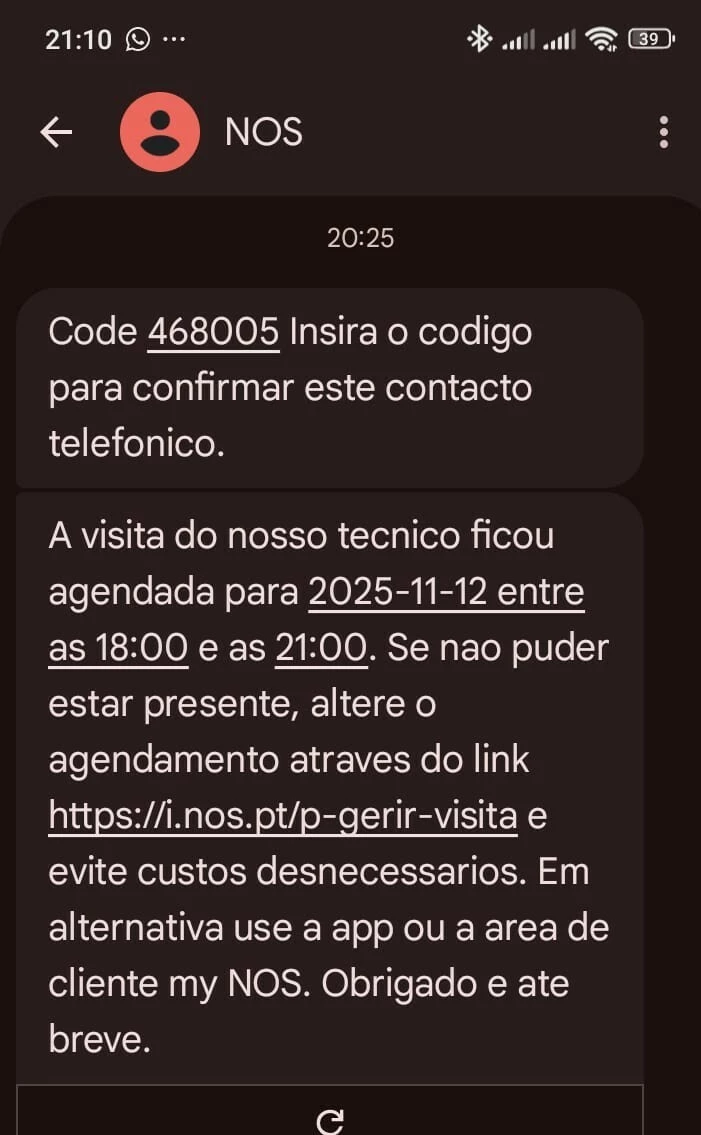Go back to the conversations list
701x1135 pixels.
click(x=56, y=132)
